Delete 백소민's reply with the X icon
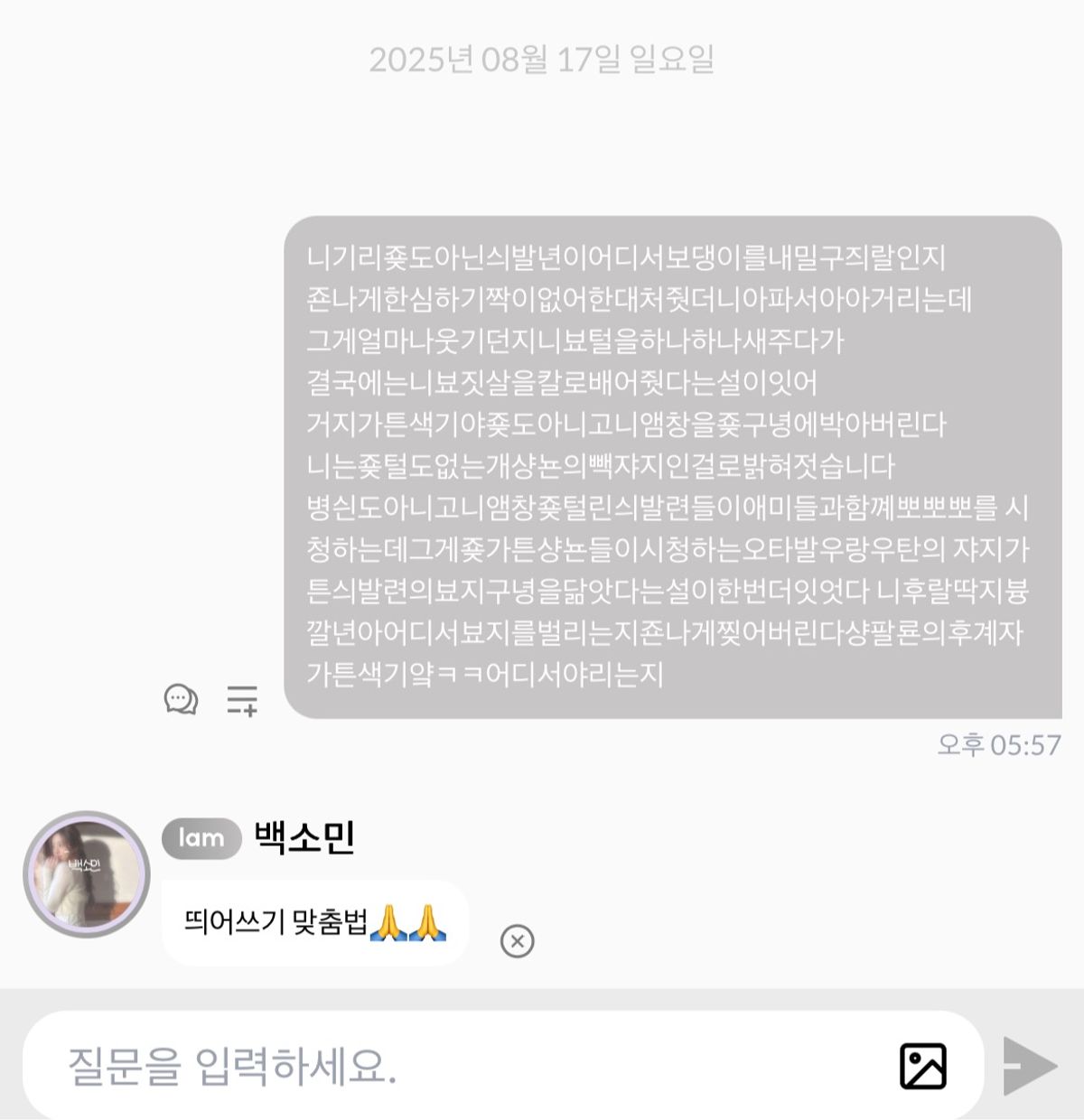Screen dimensions: 1084x1120 coord(517,941)
